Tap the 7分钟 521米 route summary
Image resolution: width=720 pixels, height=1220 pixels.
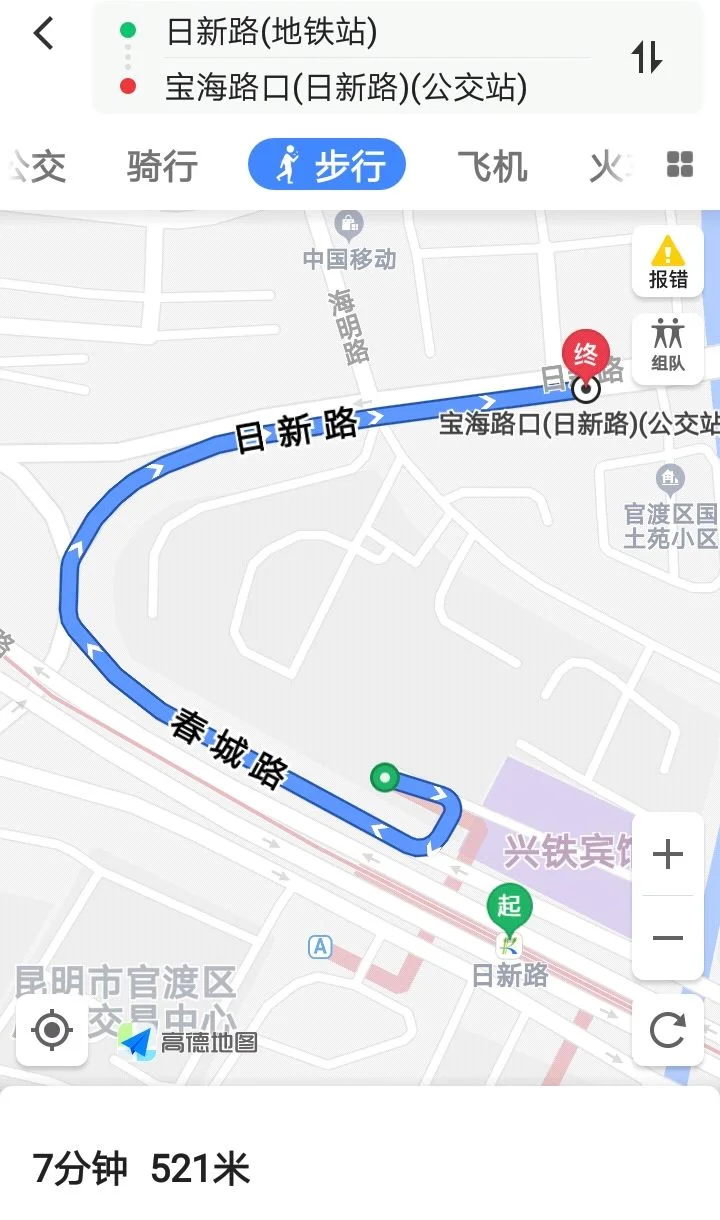point(140,1168)
